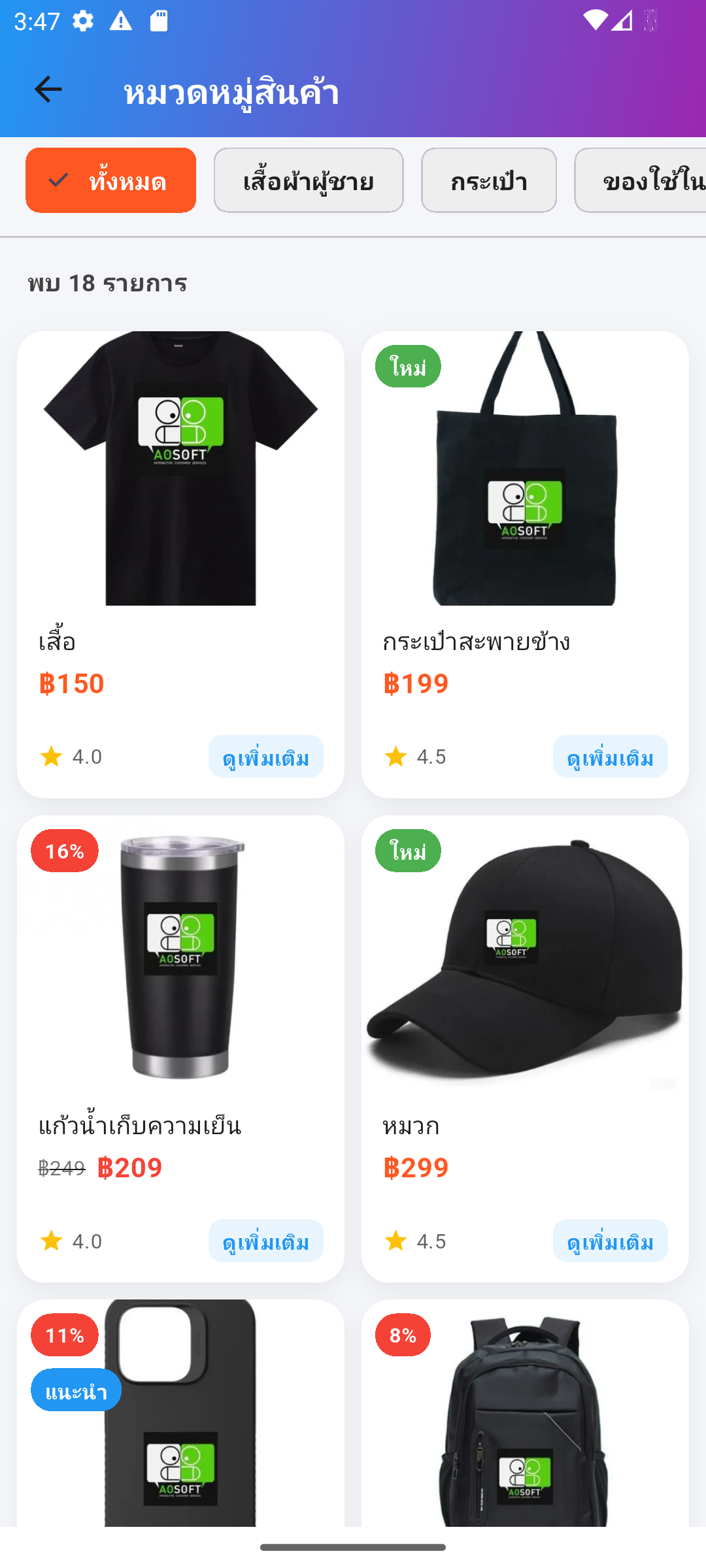
Task: Tap ดูเพิ่มเติม for the เสื้อ item
Action: point(265,757)
